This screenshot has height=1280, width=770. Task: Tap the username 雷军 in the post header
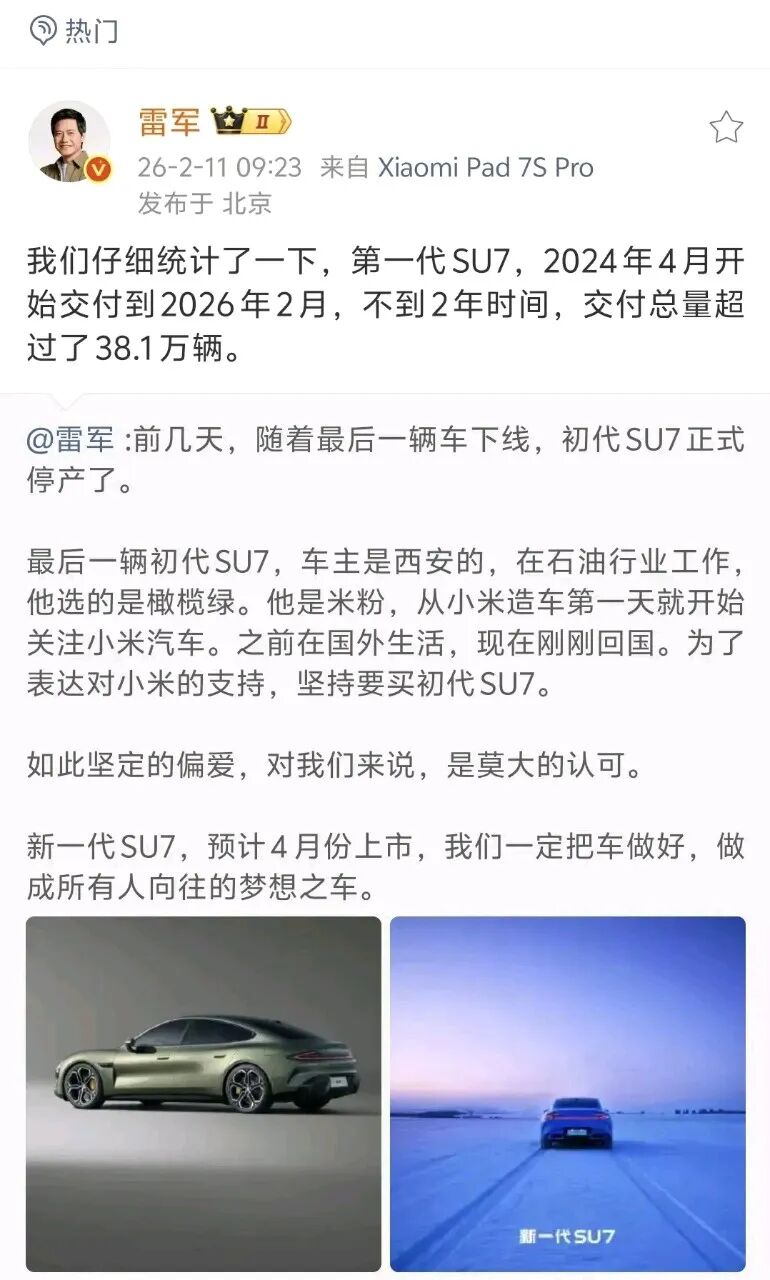169,122
